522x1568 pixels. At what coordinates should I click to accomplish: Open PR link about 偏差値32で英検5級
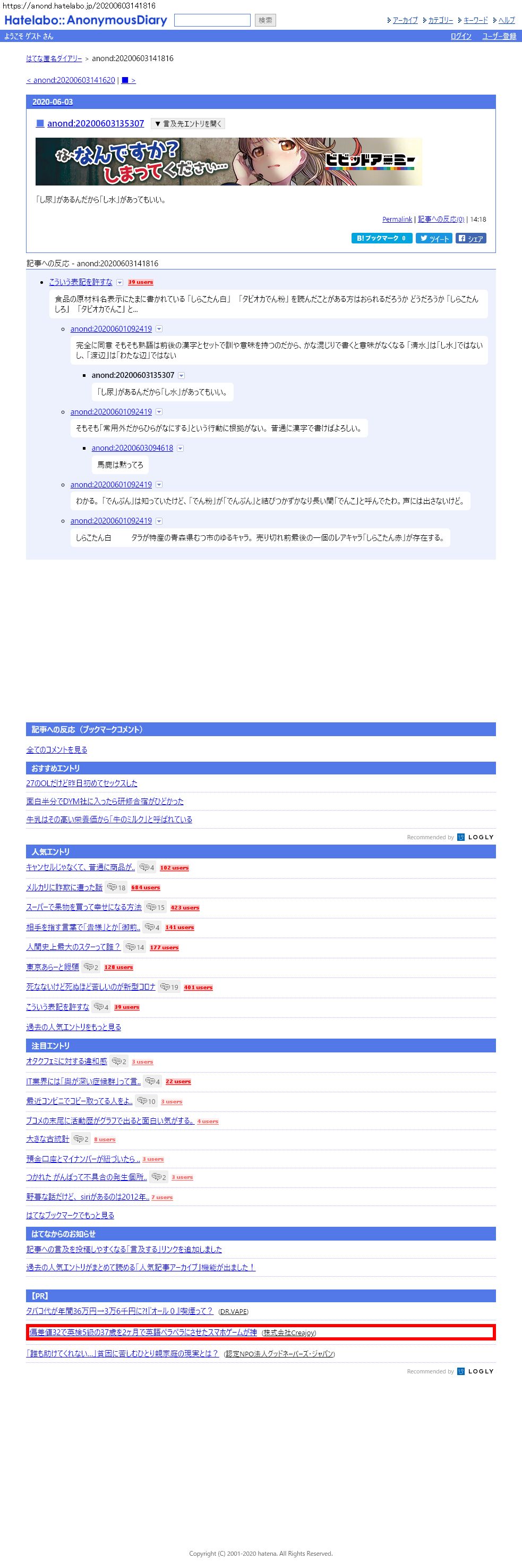click(143, 1332)
